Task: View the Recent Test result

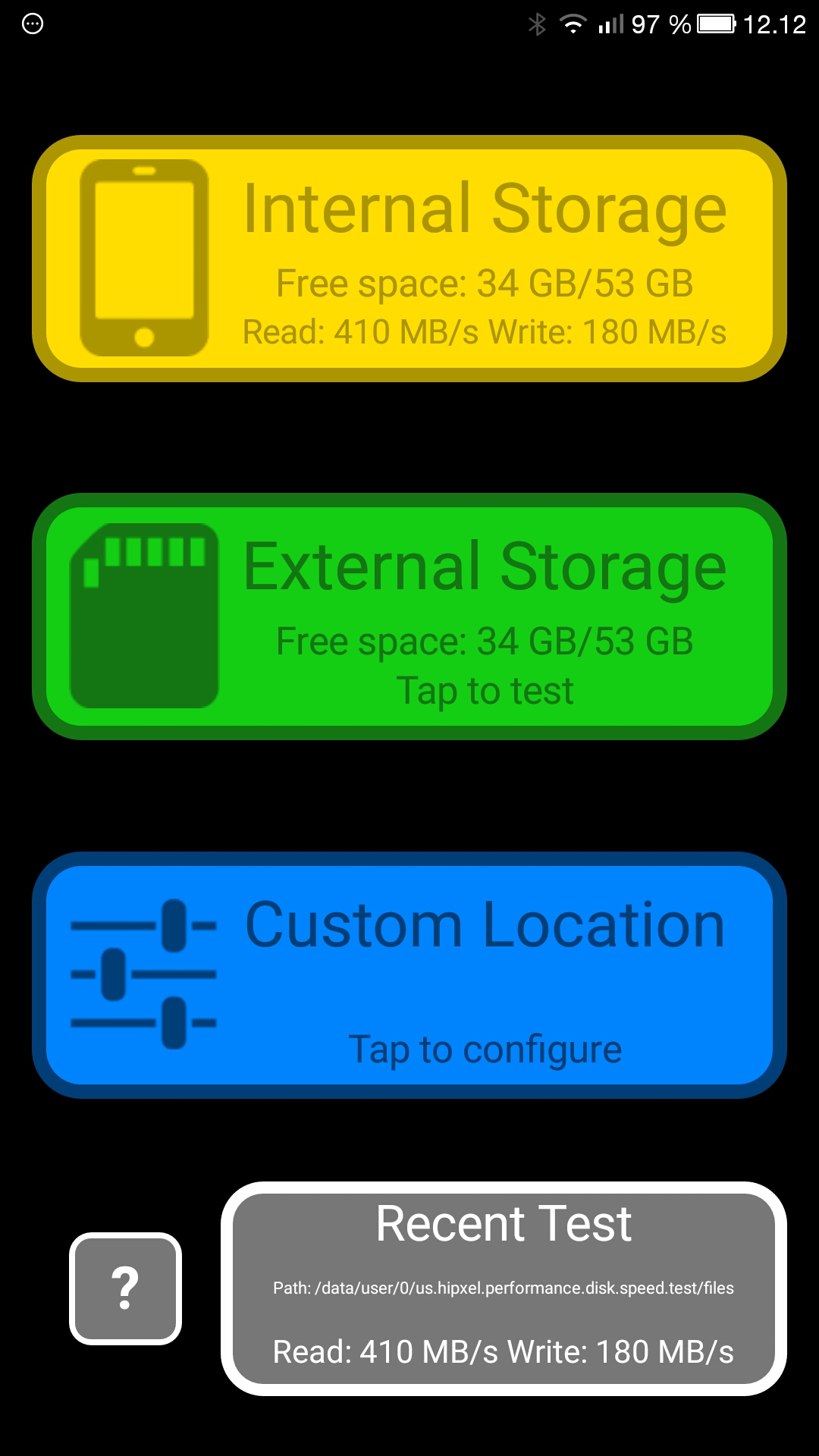Action: pyautogui.click(x=504, y=1288)
